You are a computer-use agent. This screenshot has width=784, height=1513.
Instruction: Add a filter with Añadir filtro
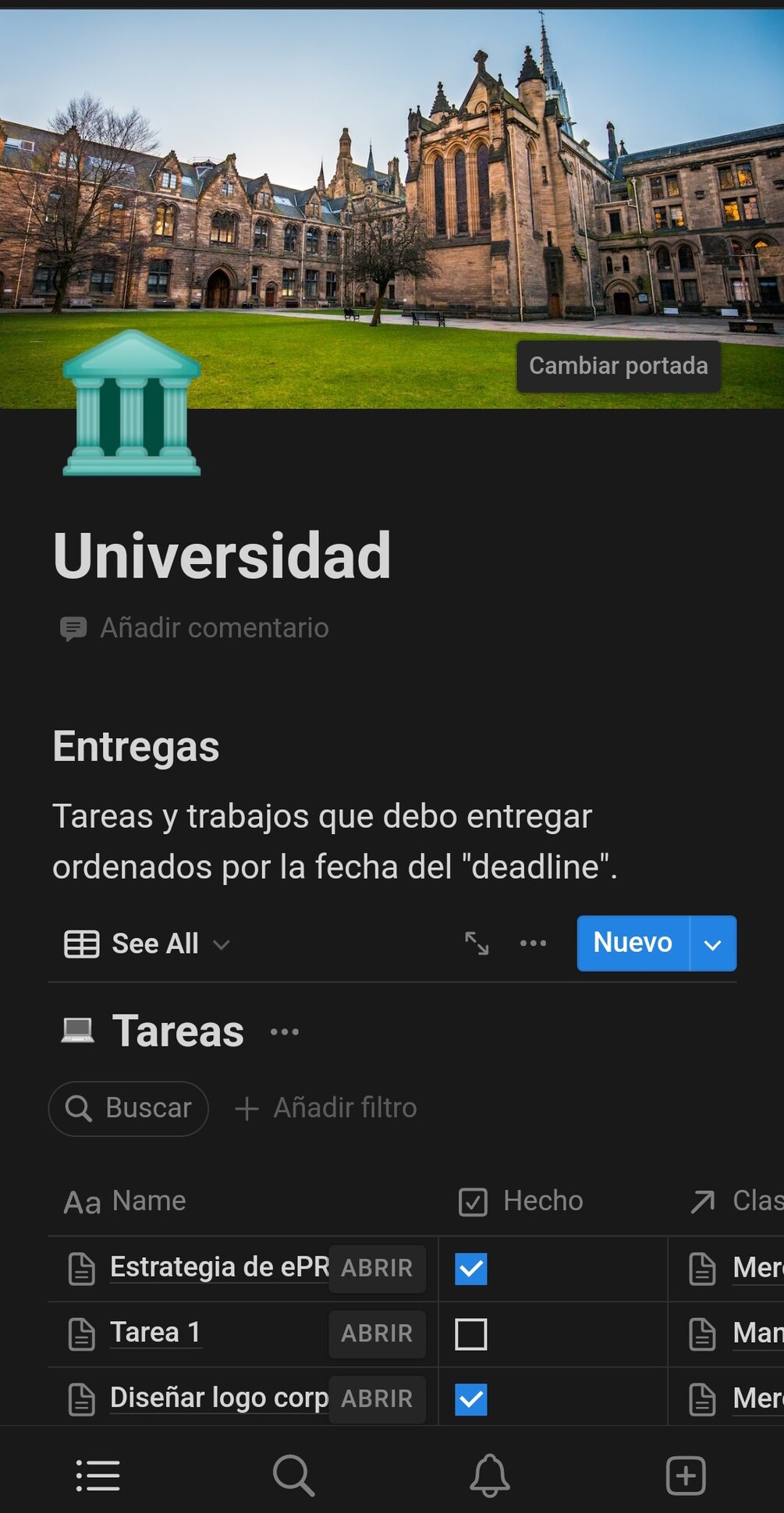click(326, 1108)
